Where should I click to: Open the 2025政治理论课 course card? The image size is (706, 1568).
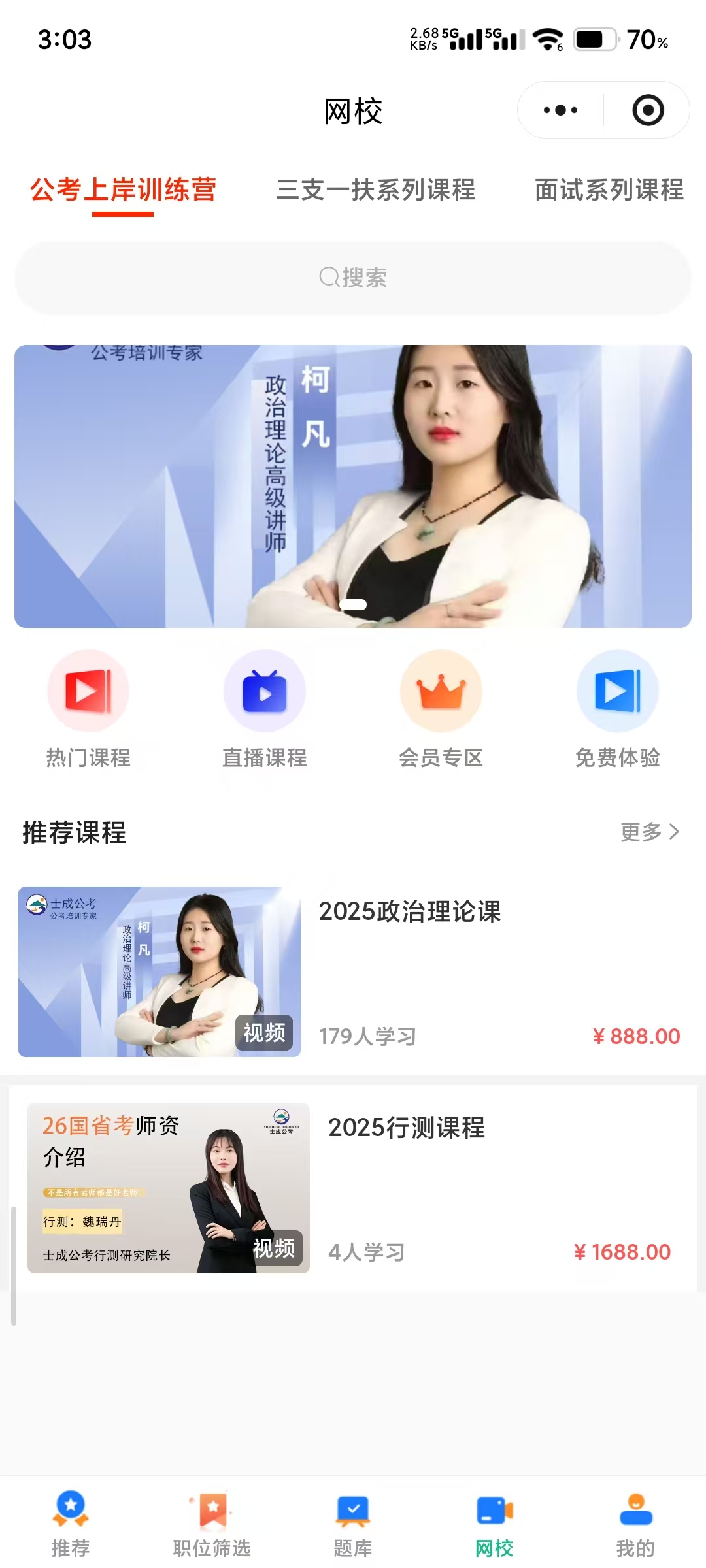coord(353,972)
